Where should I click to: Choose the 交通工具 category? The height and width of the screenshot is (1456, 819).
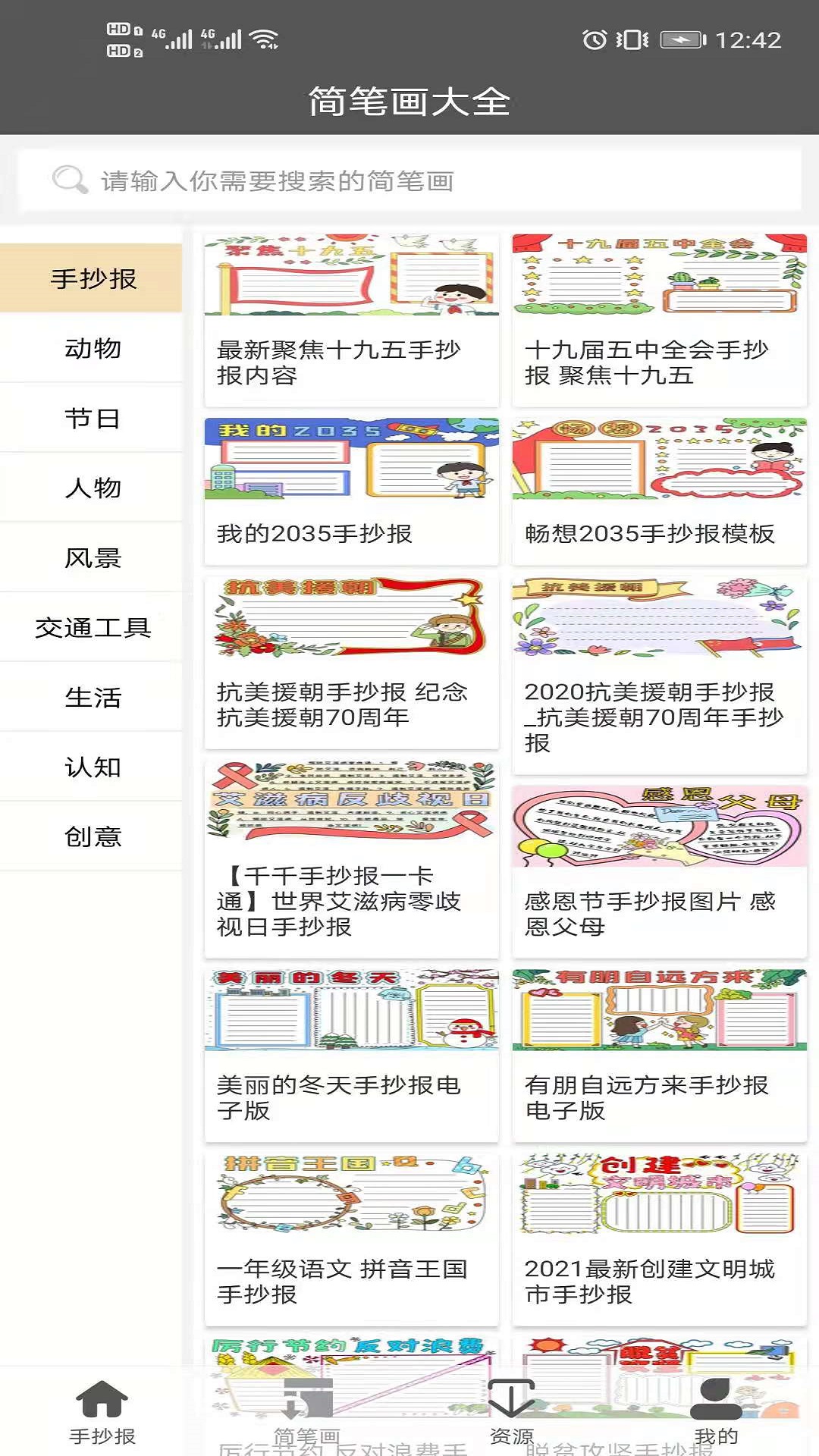tap(92, 628)
